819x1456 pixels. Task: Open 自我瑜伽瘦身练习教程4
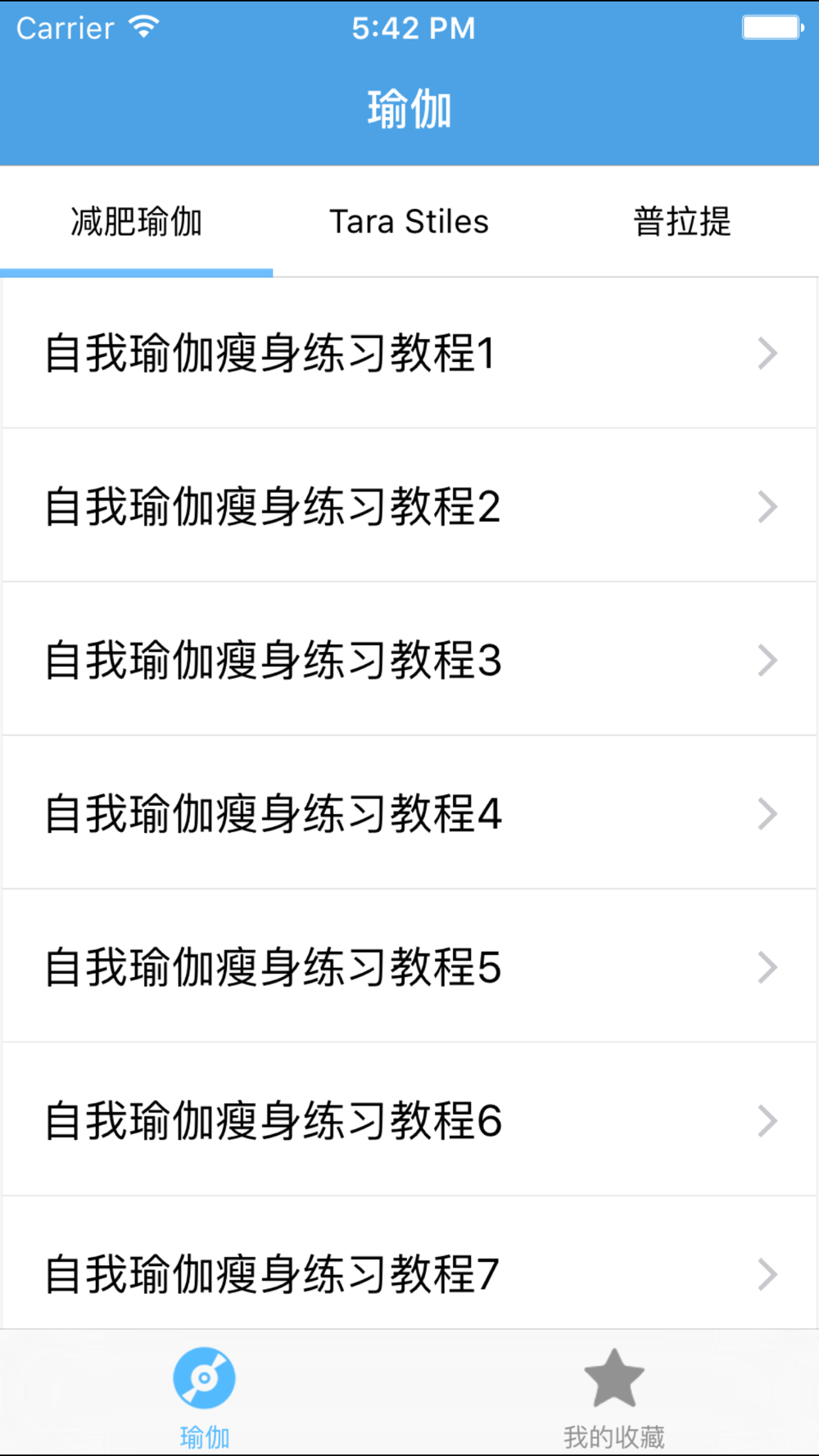pos(409,813)
